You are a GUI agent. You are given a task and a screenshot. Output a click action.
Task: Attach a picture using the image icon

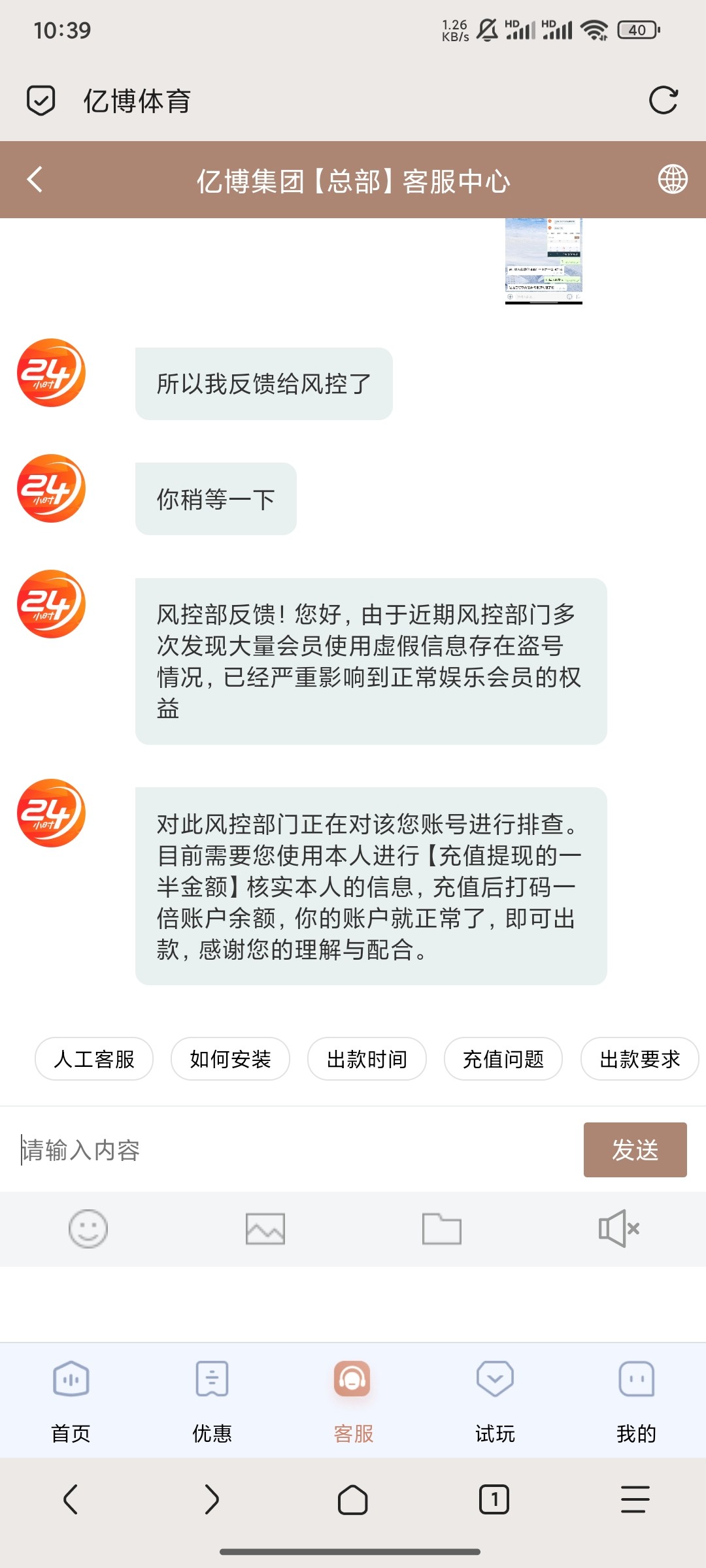265,1229
